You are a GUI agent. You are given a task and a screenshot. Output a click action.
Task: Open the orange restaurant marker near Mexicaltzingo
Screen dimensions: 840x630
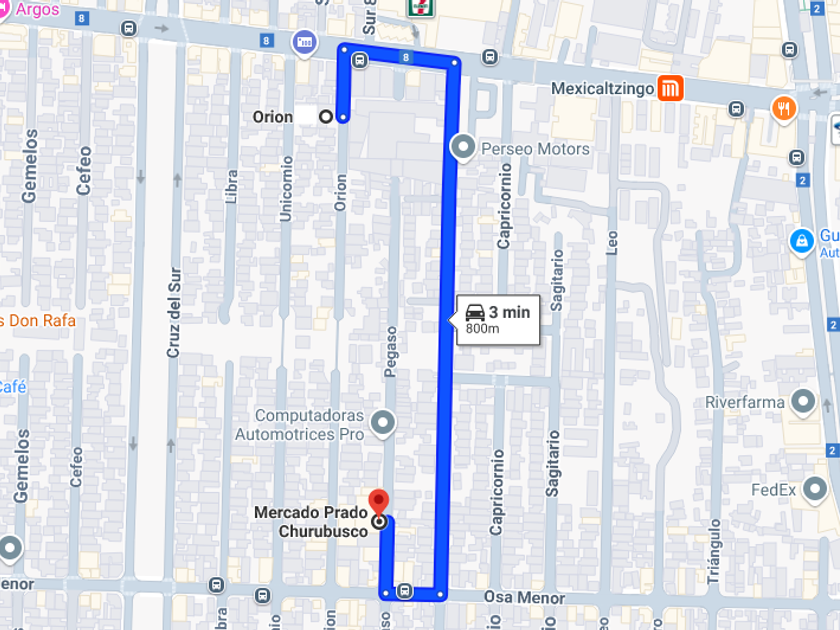[x=784, y=107]
